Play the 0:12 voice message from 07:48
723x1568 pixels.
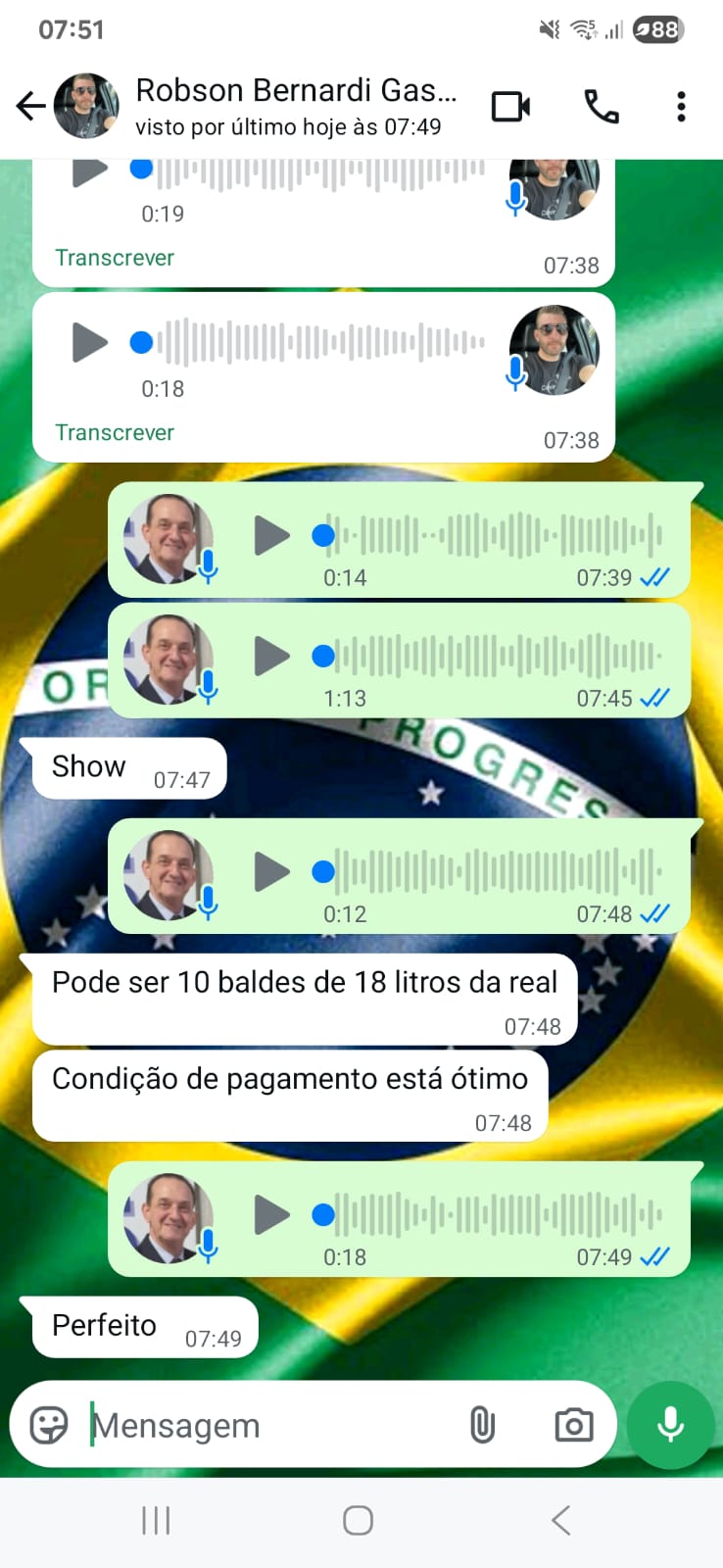tap(271, 871)
